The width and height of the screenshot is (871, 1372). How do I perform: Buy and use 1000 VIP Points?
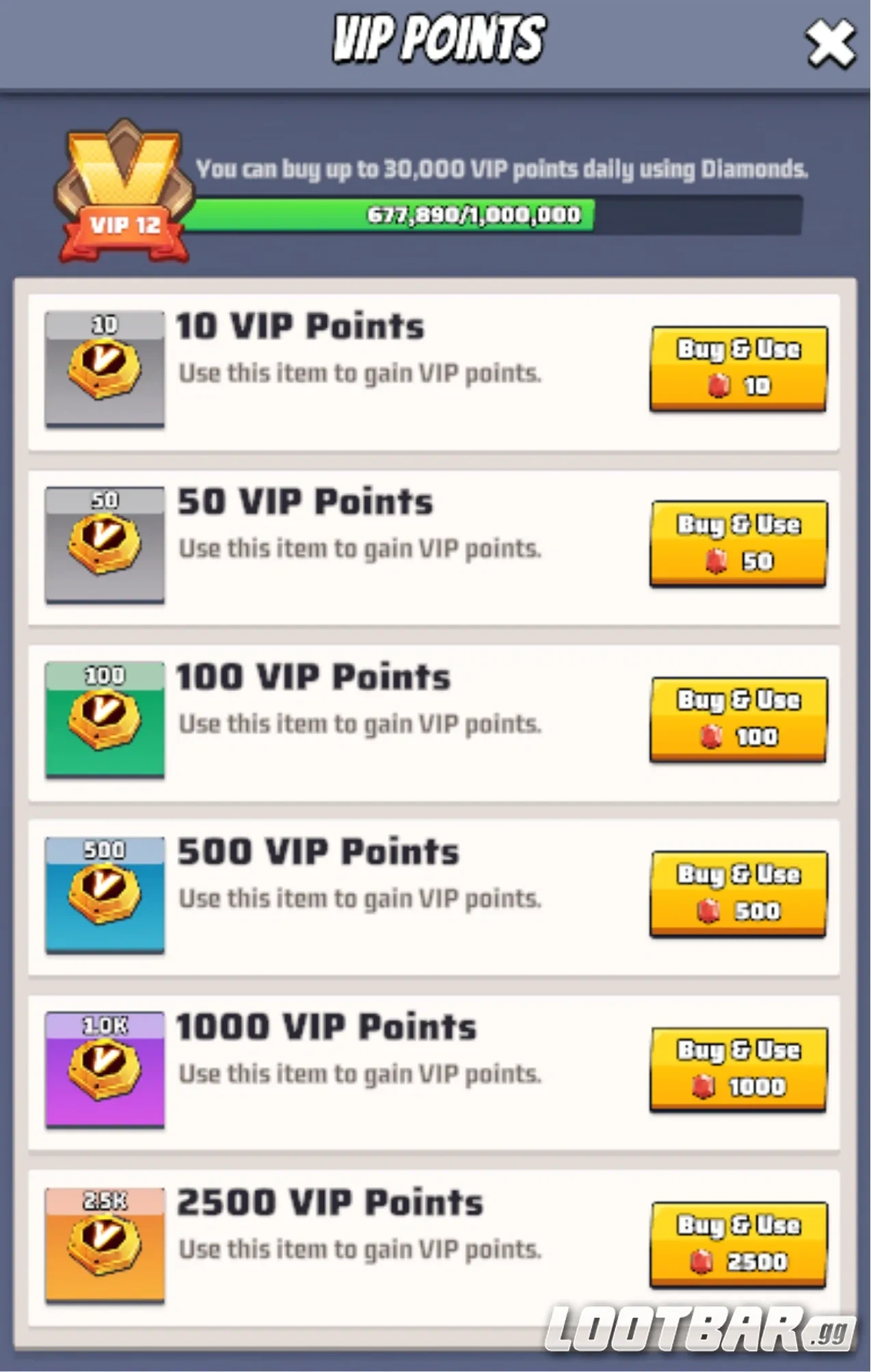737,1068
